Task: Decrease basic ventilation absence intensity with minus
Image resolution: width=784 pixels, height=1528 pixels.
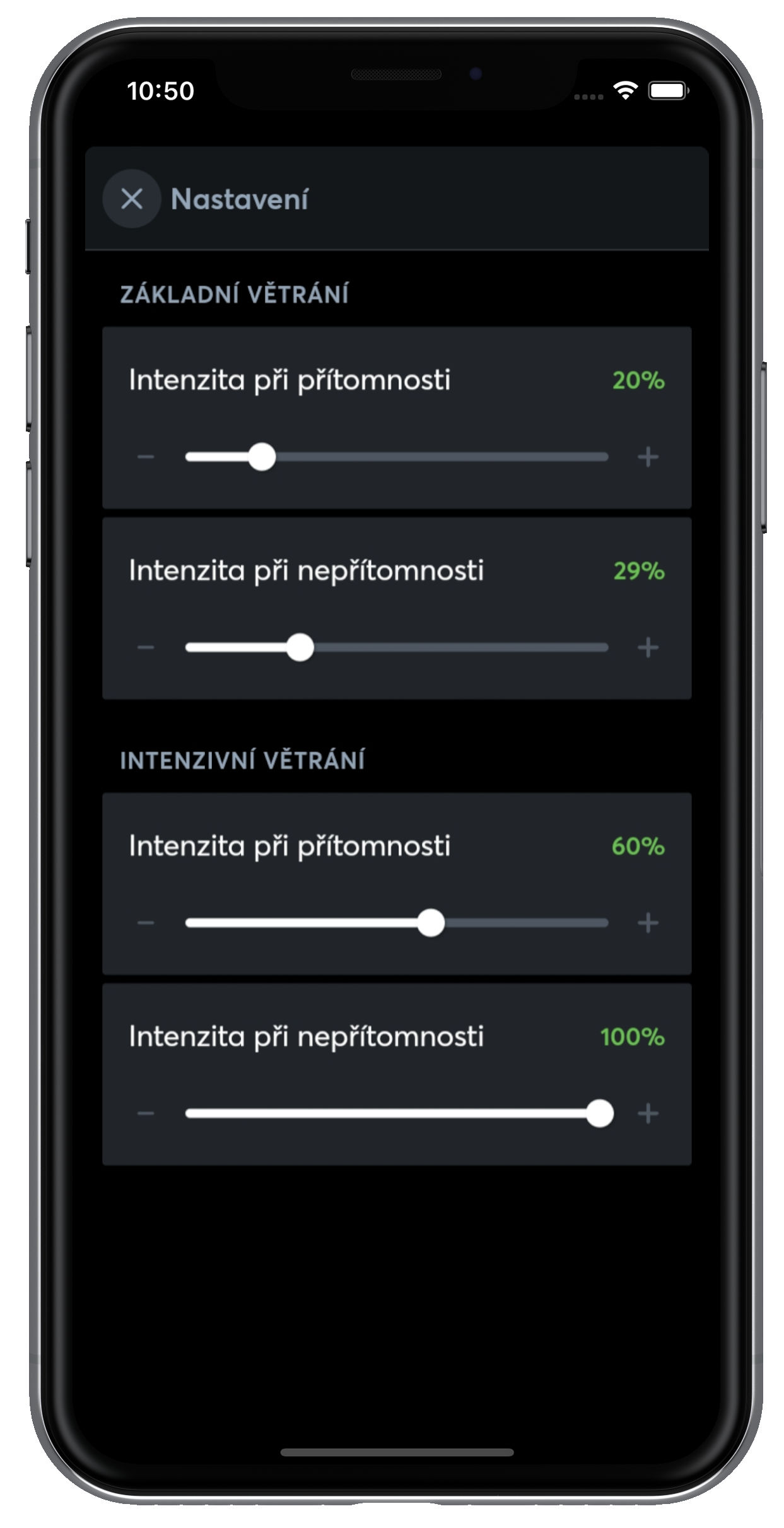Action: [x=146, y=647]
